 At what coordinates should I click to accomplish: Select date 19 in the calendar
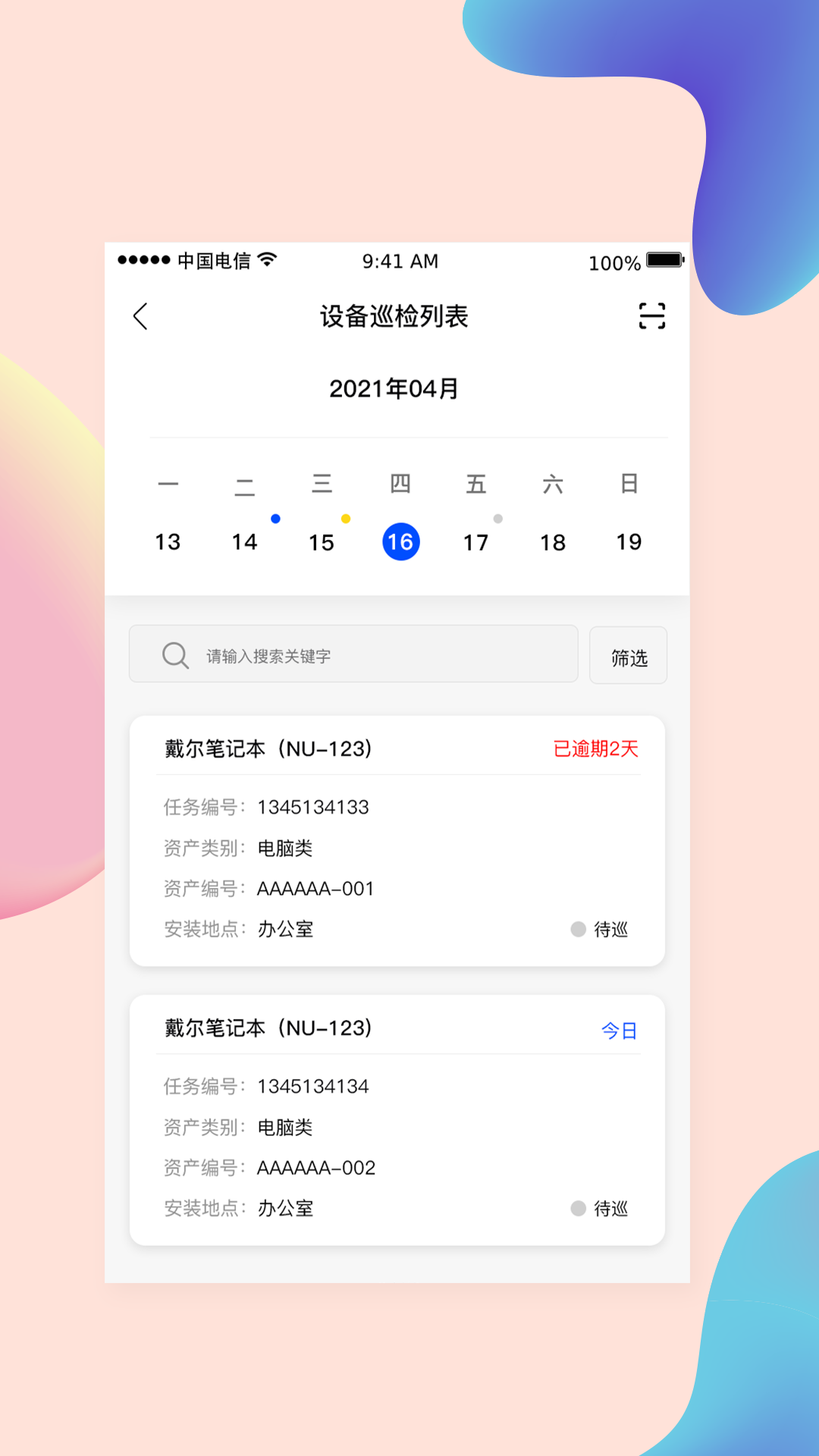pyautogui.click(x=629, y=541)
